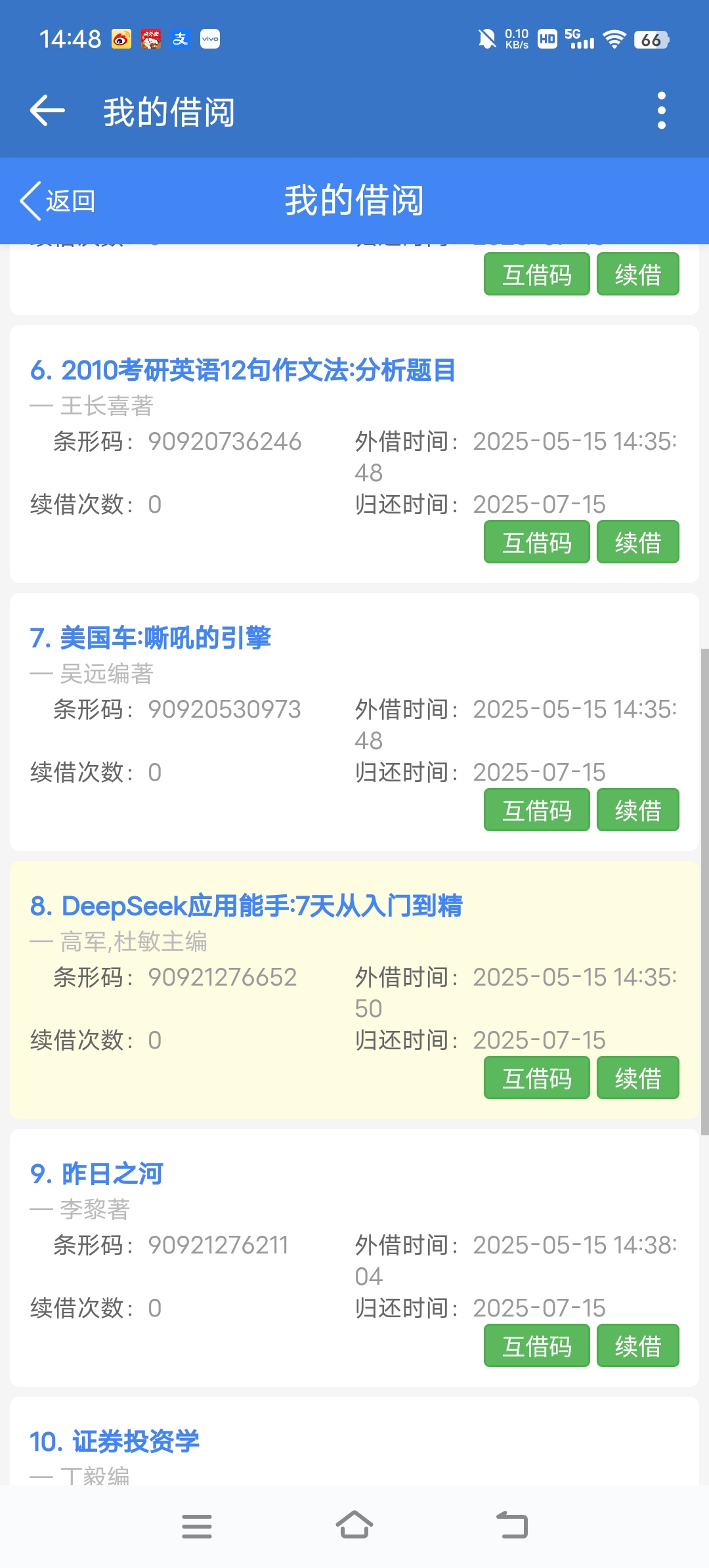Open the DeepSeek应用能手 book details

[x=246, y=906]
